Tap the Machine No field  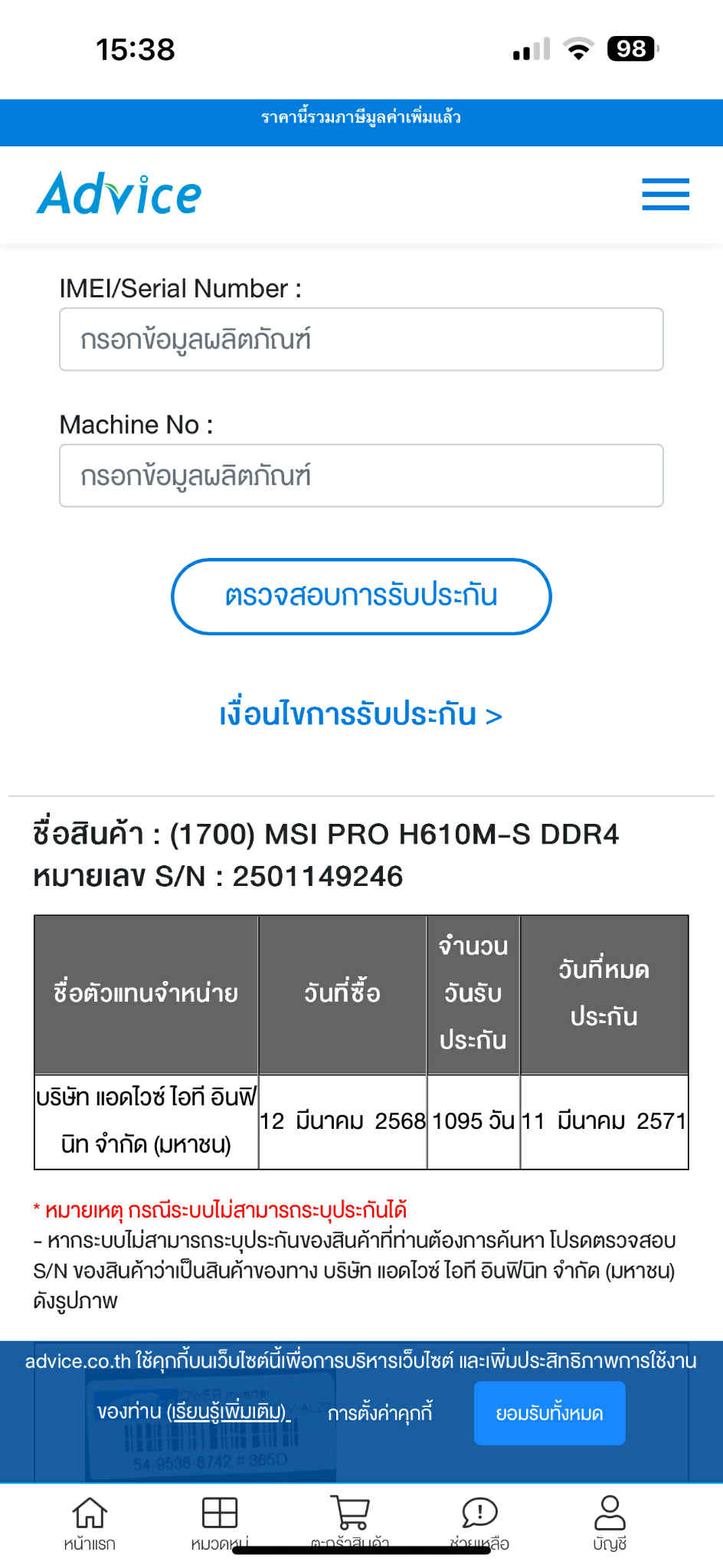(x=361, y=476)
